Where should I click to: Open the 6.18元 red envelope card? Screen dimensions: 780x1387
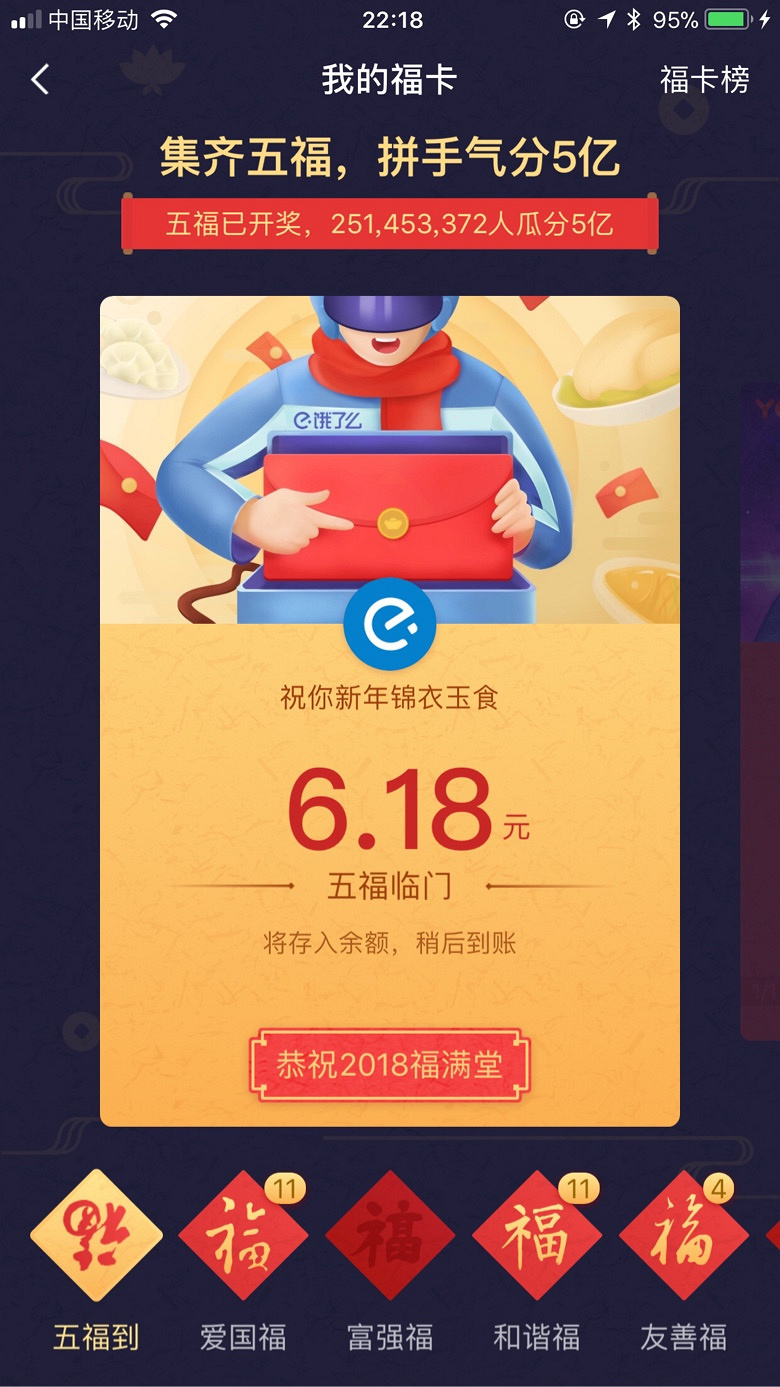(390, 710)
